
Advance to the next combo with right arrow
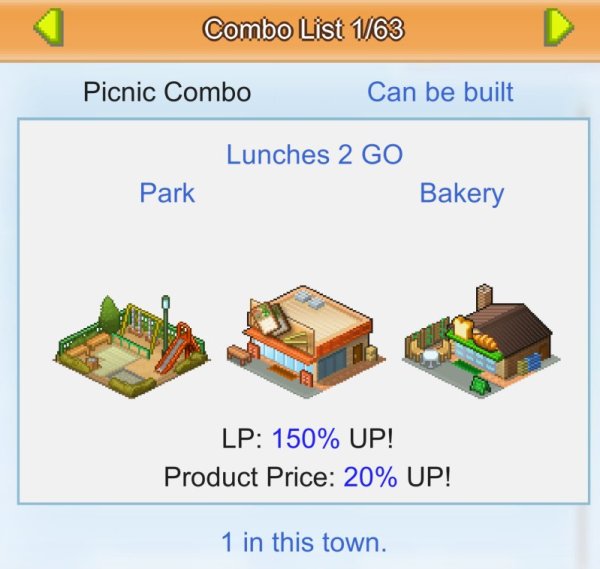[x=558, y=27]
